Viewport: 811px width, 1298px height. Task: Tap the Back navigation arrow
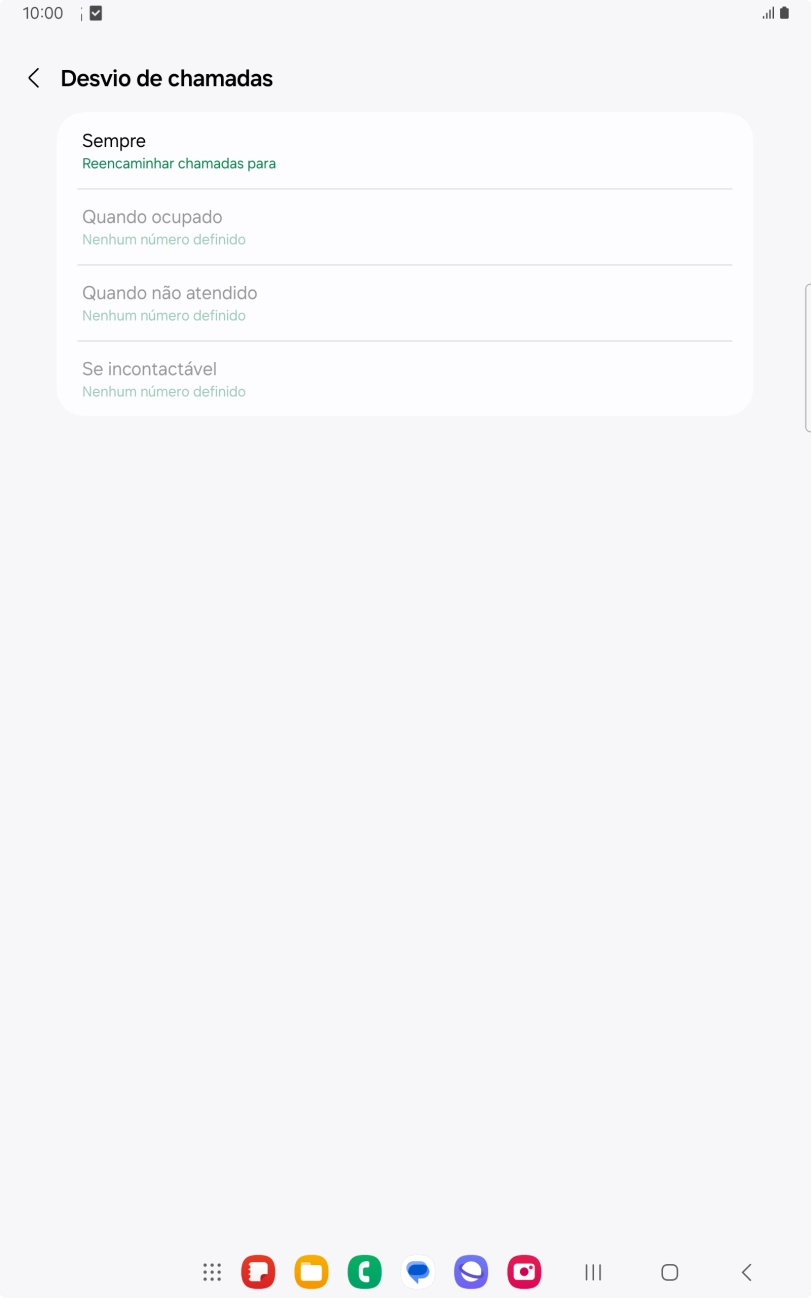745,1271
